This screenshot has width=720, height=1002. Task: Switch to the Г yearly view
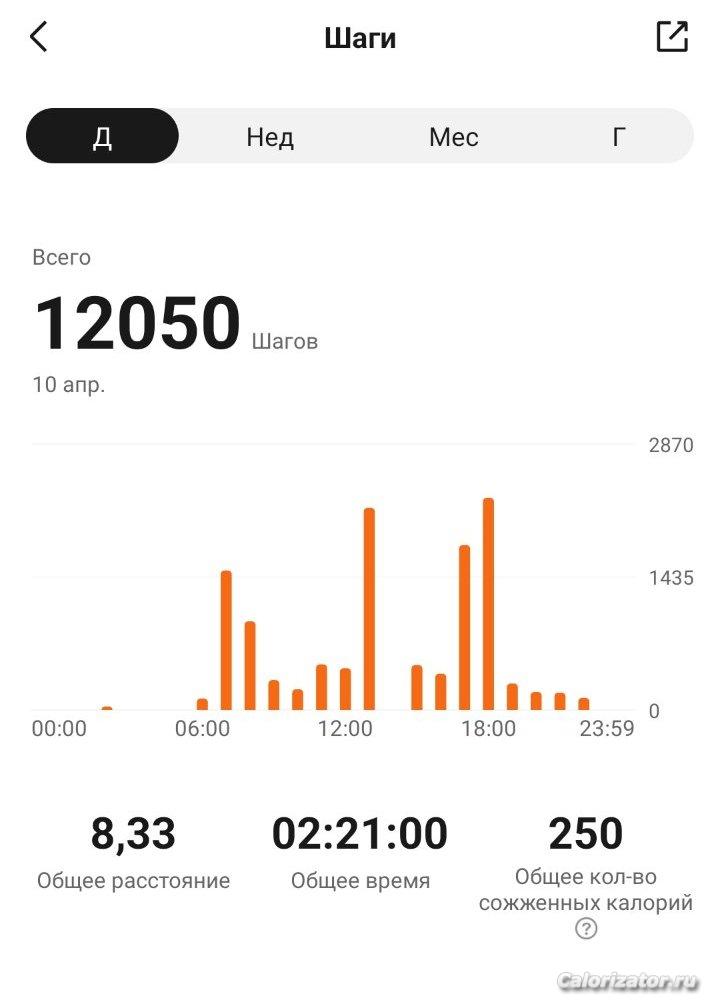[619, 136]
